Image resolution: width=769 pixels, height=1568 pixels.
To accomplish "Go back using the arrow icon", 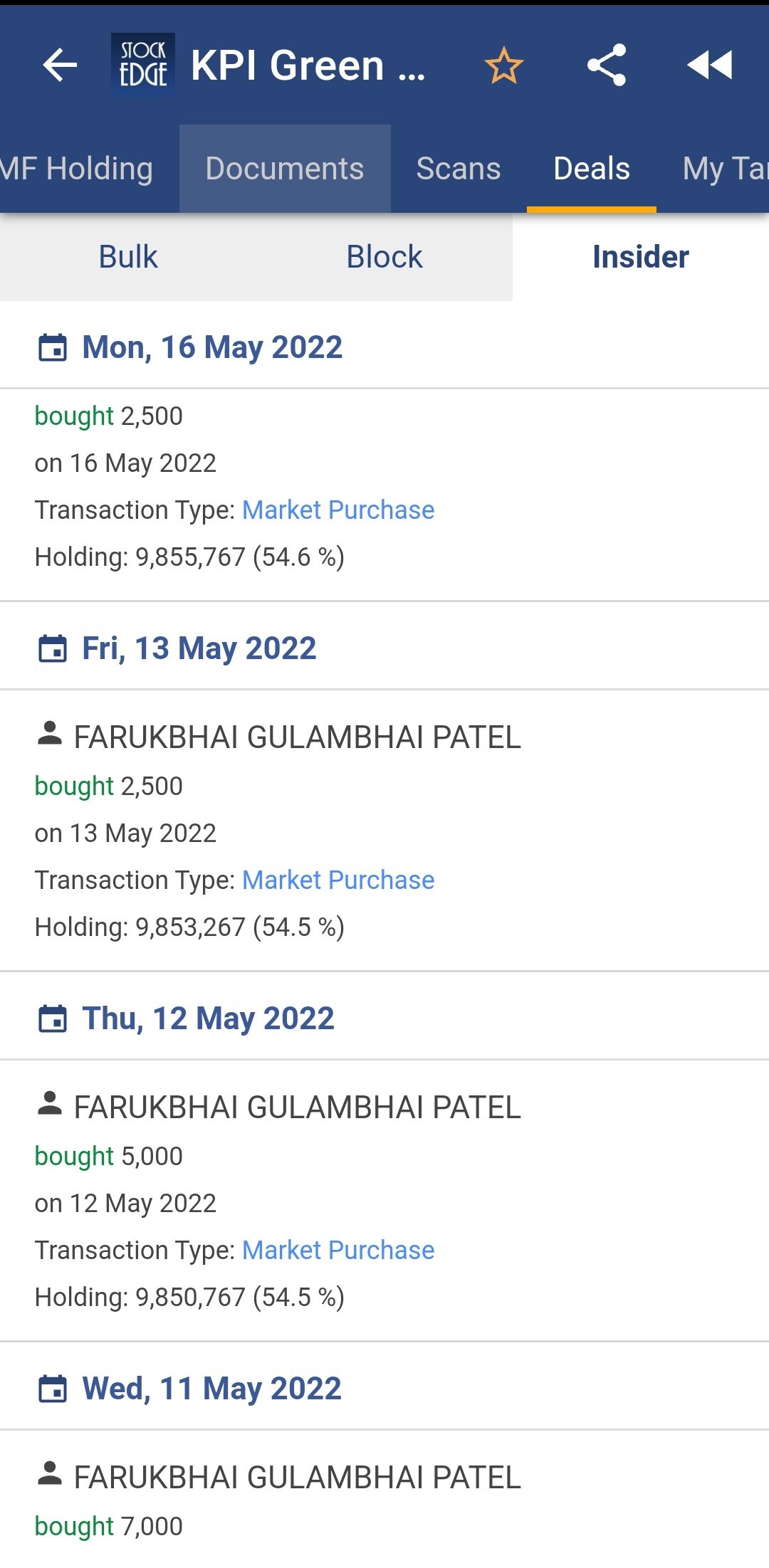I will click(x=60, y=65).
